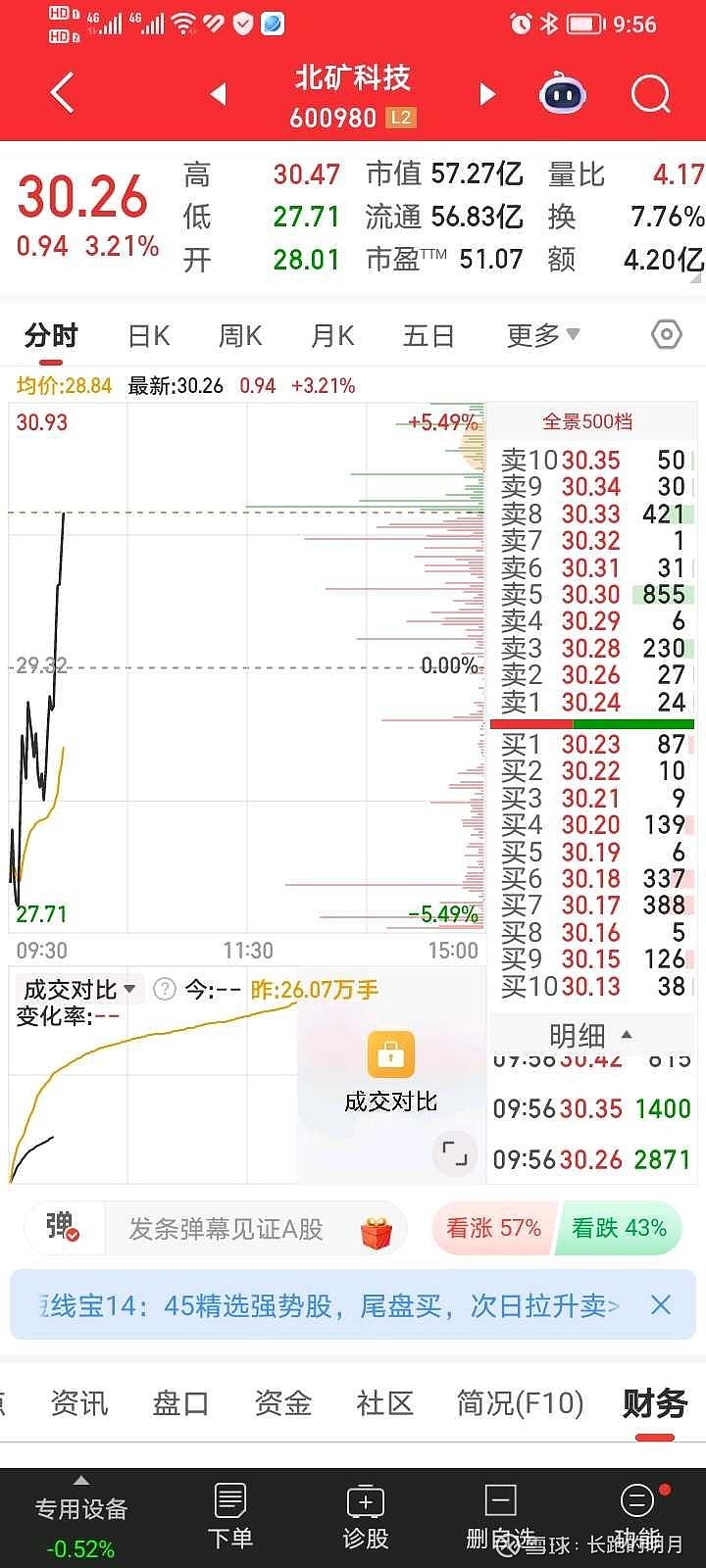Show the 五日 chart
706x1568 pixels.
coord(429,336)
